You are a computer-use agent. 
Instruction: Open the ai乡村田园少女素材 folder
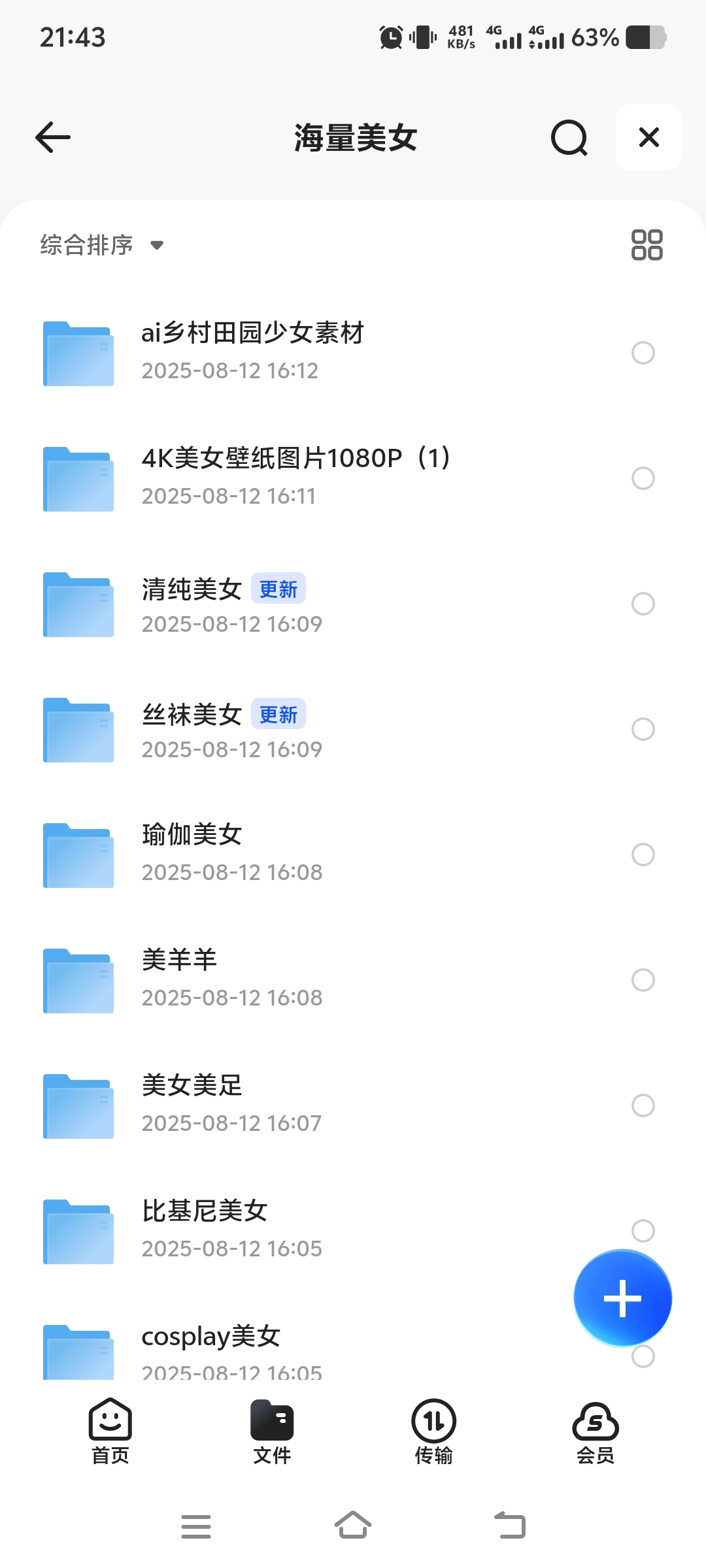(x=252, y=351)
